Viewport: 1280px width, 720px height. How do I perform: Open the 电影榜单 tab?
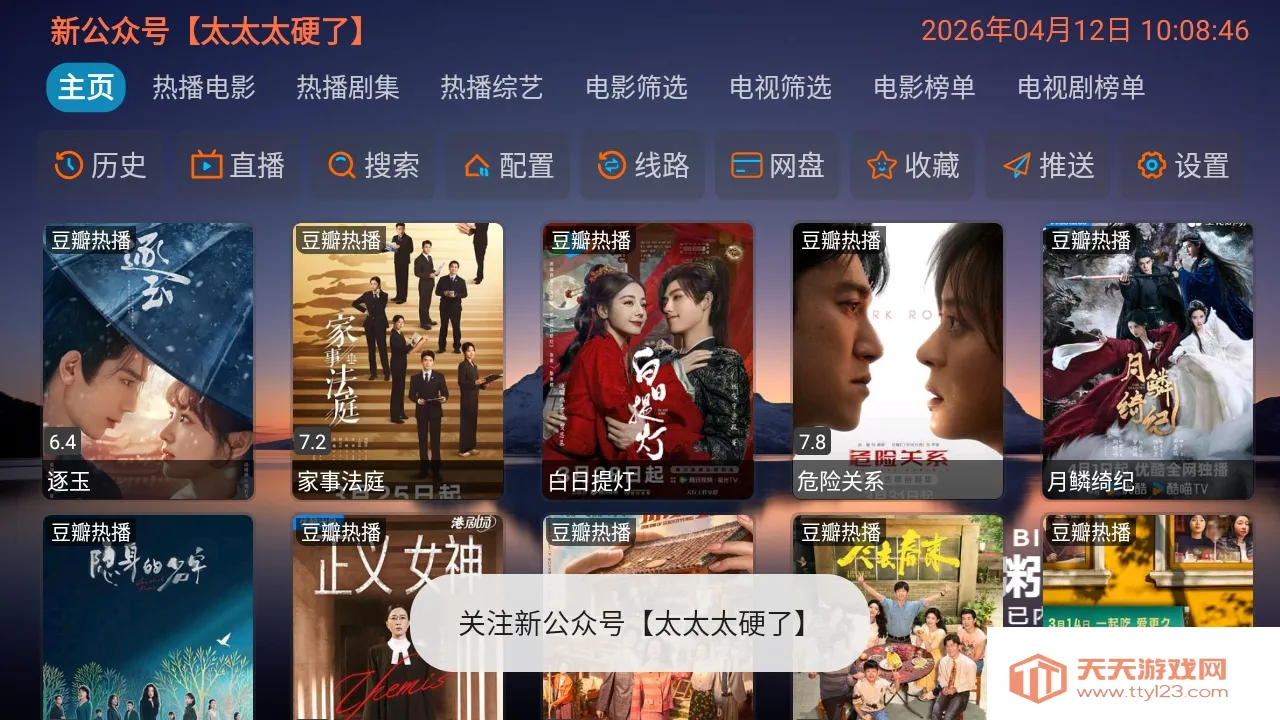point(924,88)
